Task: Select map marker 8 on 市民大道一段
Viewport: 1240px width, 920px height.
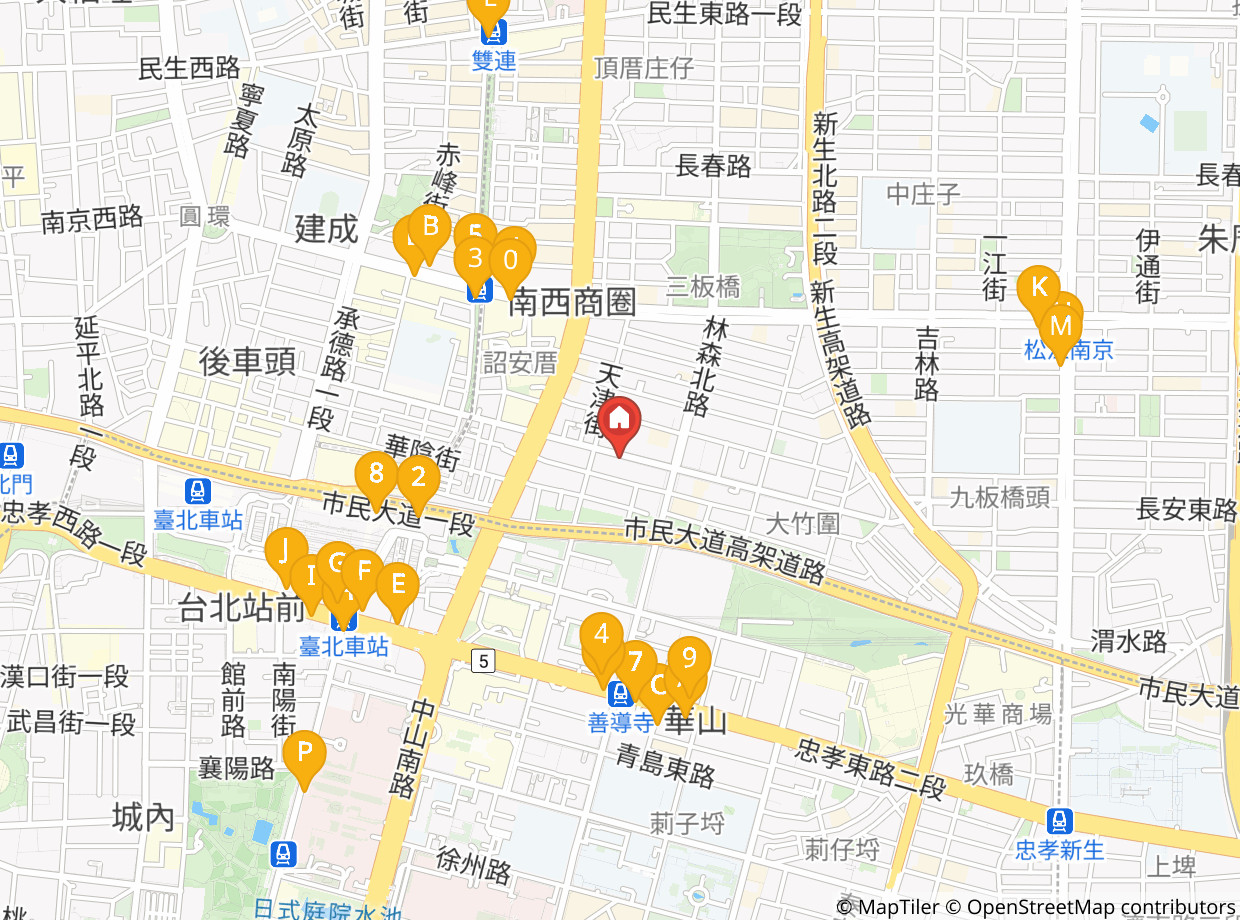Action: point(377,472)
